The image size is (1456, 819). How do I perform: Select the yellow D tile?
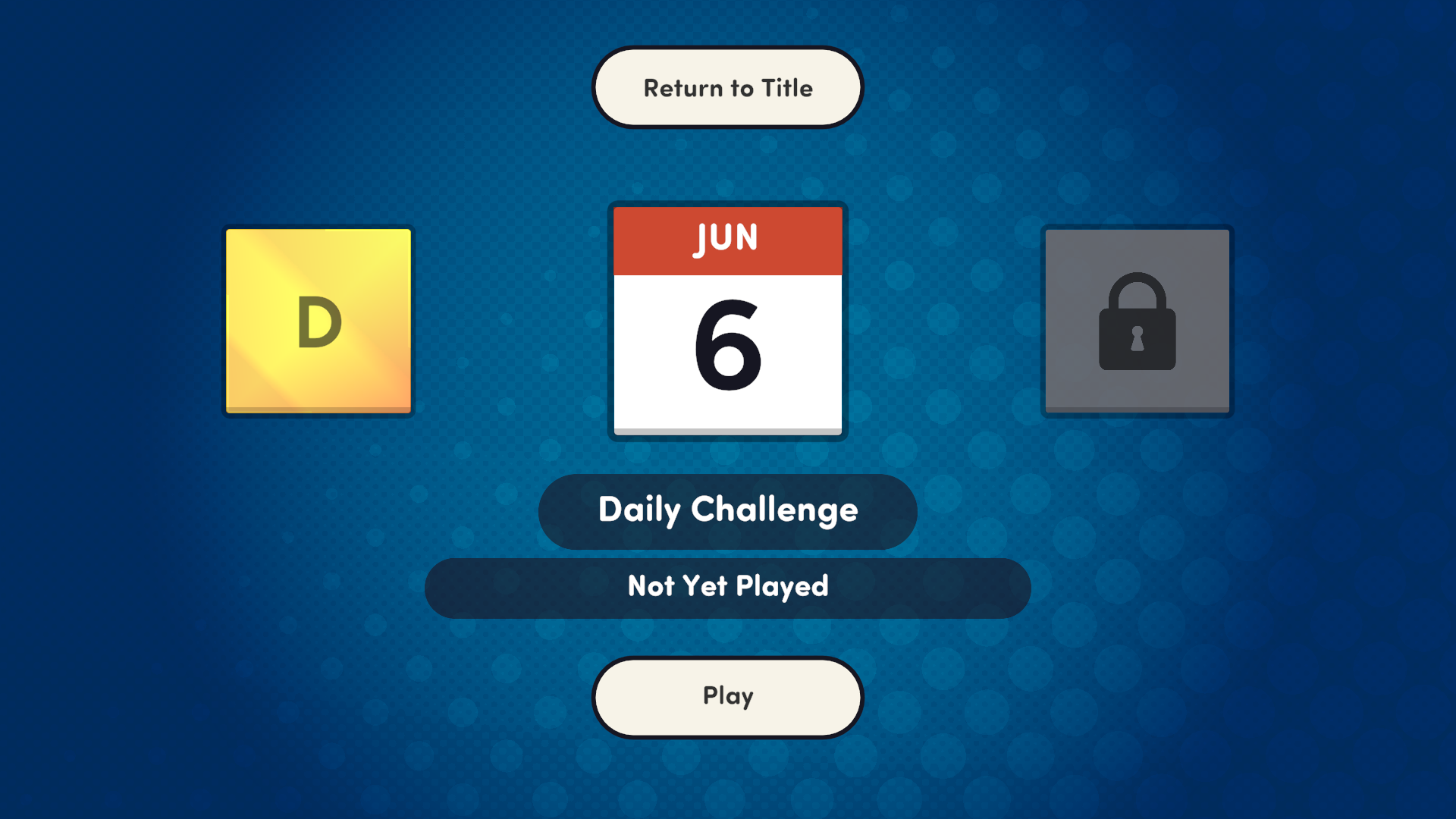point(318,321)
